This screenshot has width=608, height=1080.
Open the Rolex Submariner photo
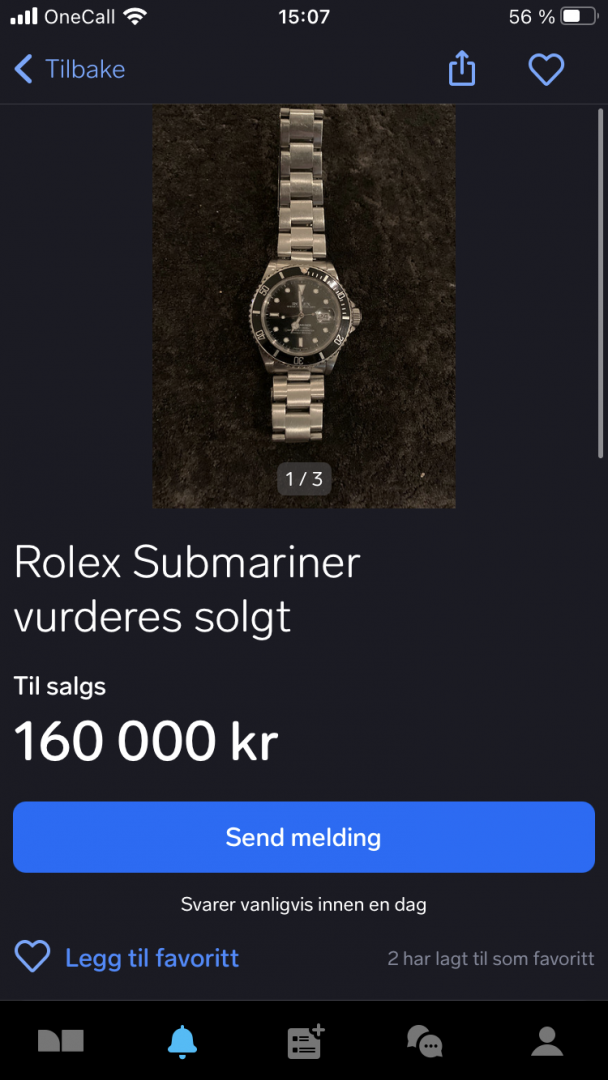coord(303,305)
